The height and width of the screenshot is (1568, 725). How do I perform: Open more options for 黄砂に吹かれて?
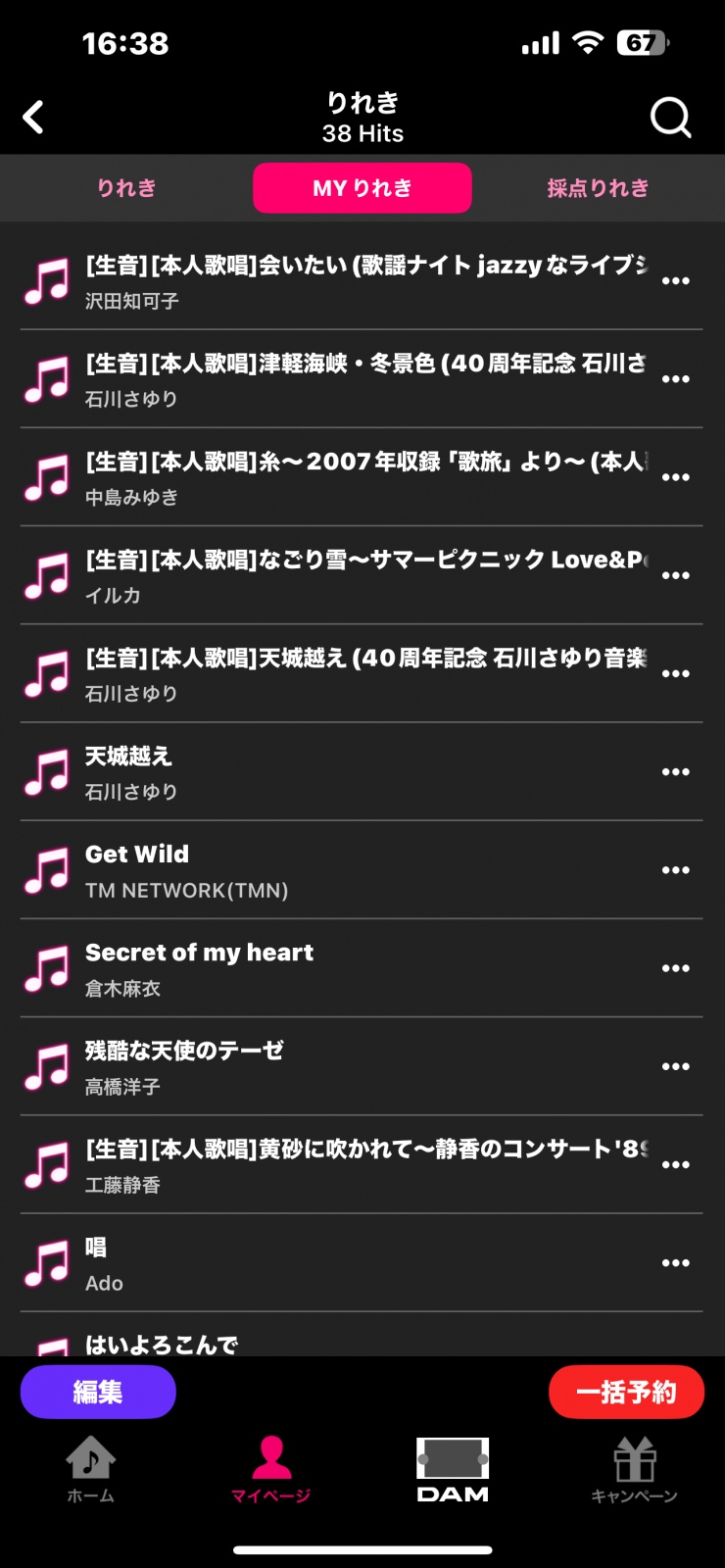675,1164
